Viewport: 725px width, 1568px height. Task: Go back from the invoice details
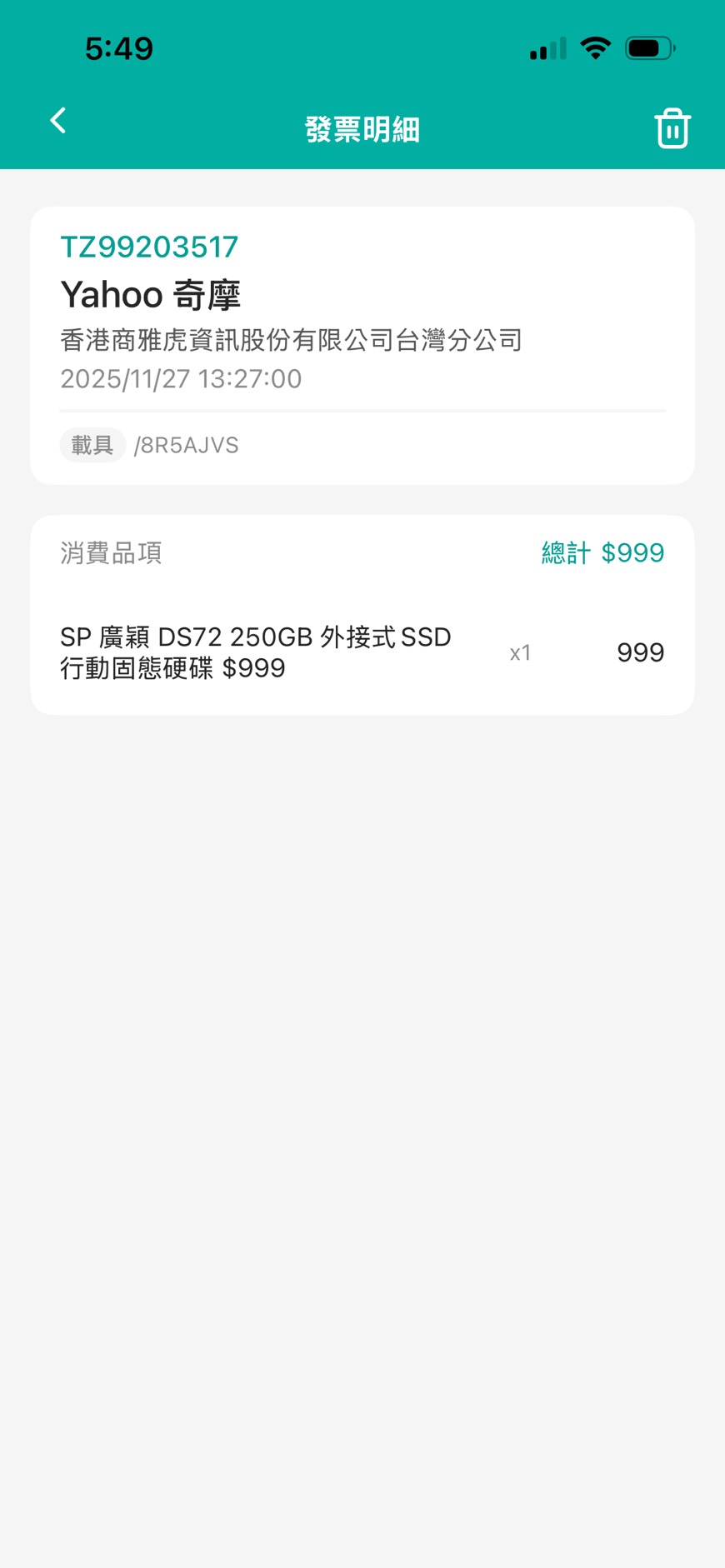click(x=58, y=121)
